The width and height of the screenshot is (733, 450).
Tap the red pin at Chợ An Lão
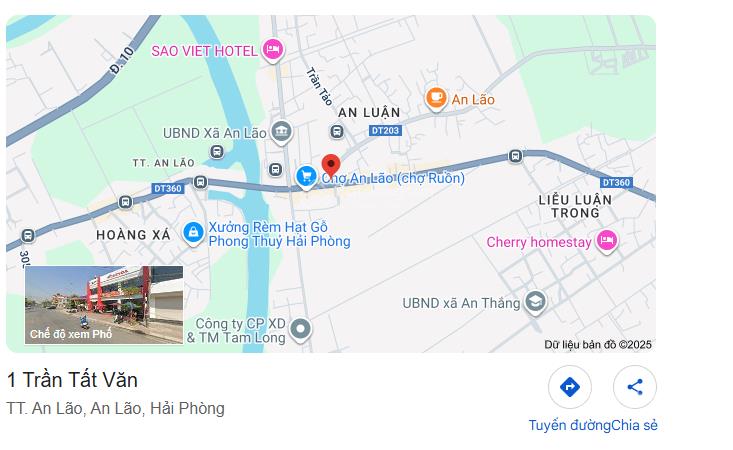click(331, 166)
